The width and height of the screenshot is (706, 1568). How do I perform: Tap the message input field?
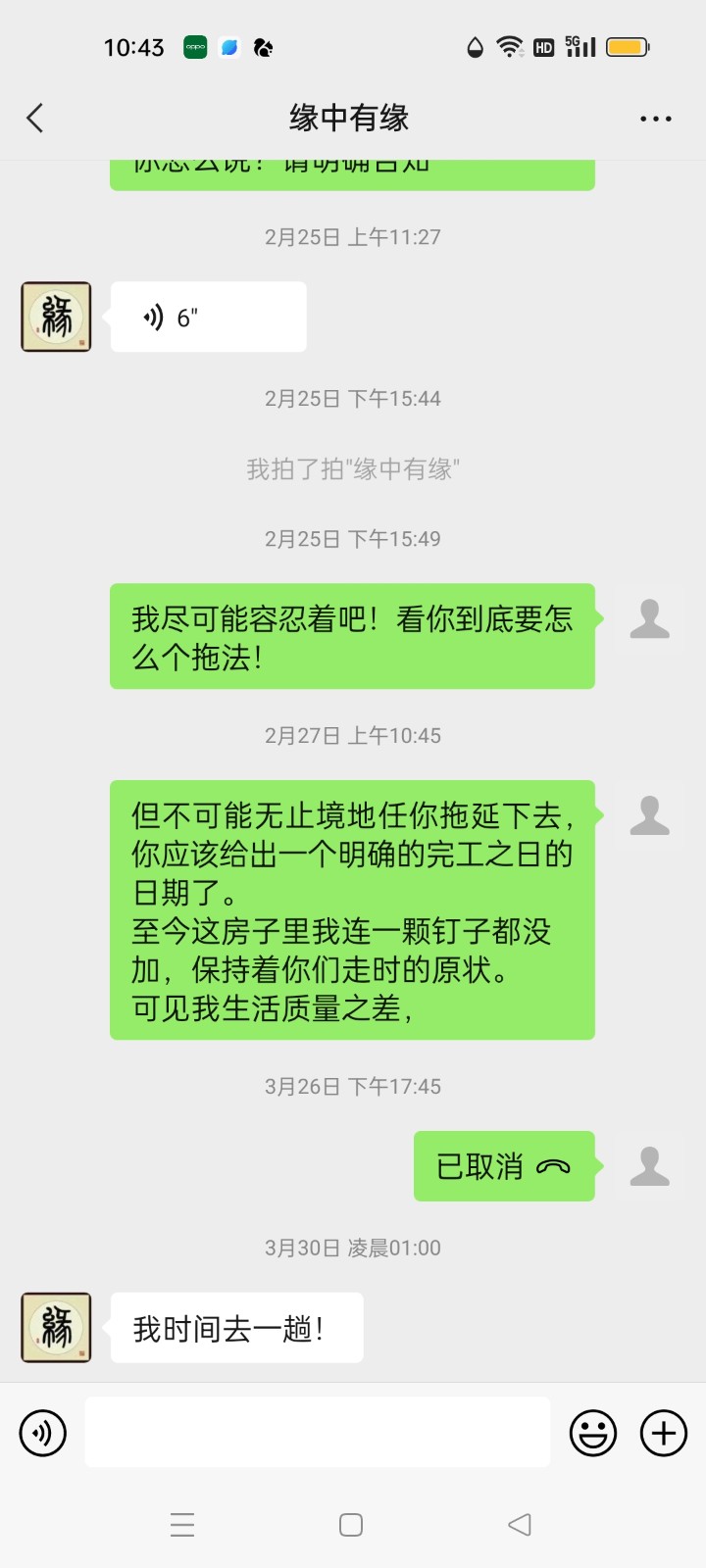[317, 1433]
